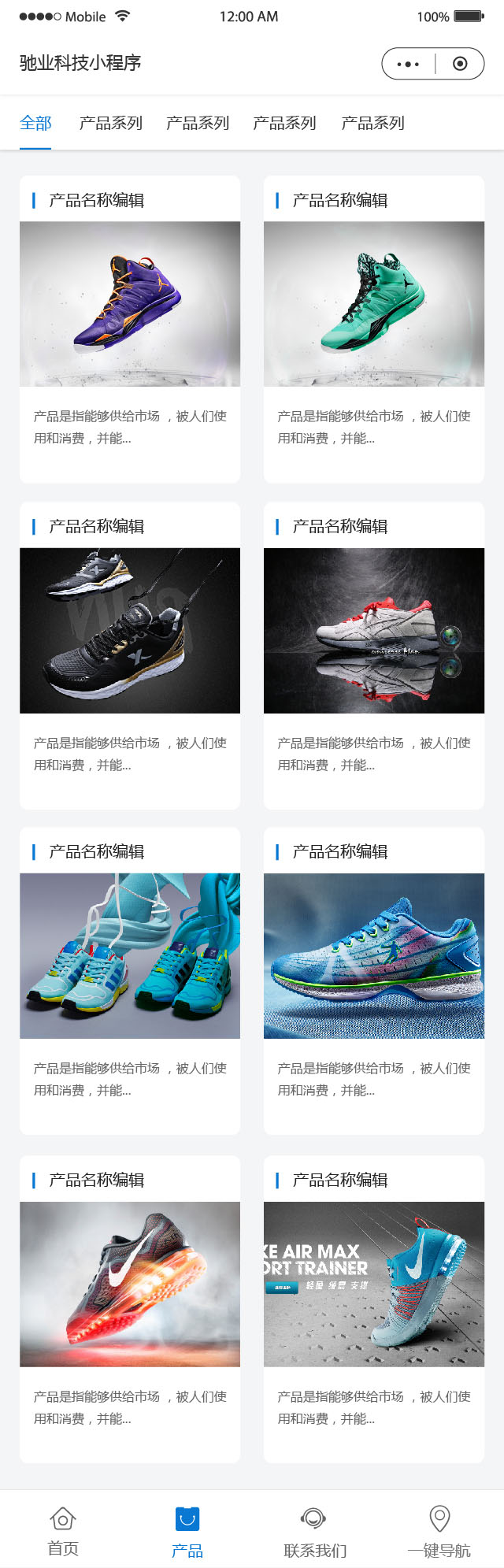Open the blue running shoe product card

tap(374, 955)
